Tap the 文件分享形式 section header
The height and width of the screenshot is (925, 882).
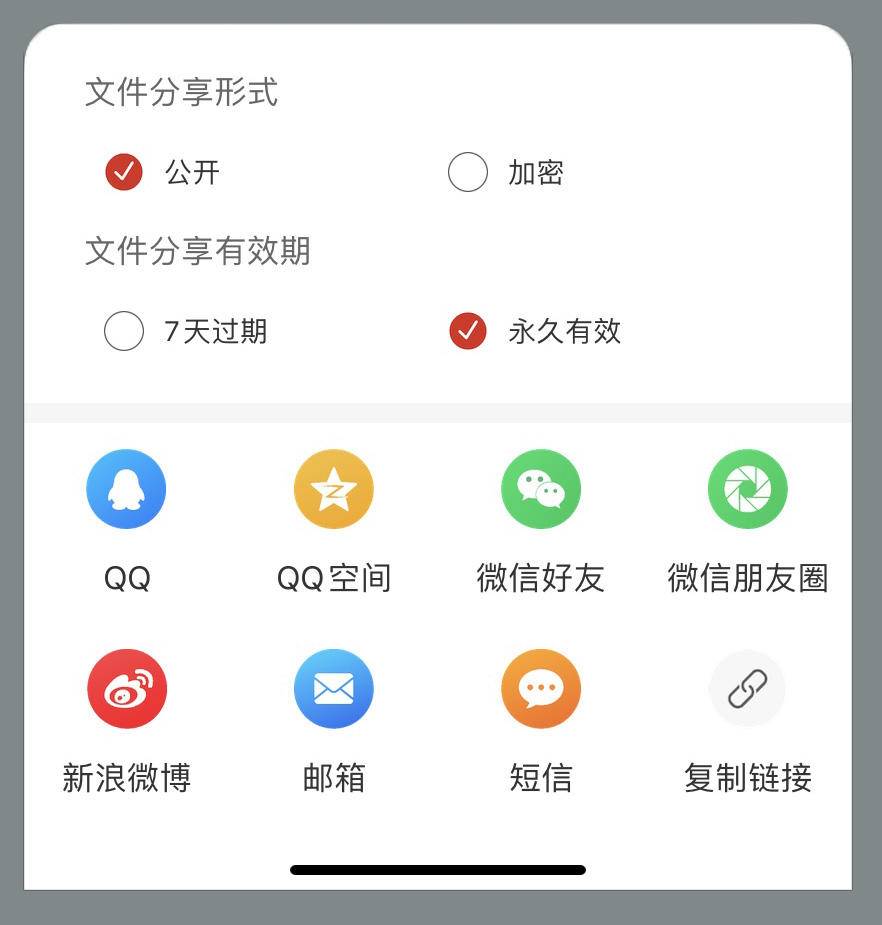click(x=182, y=93)
